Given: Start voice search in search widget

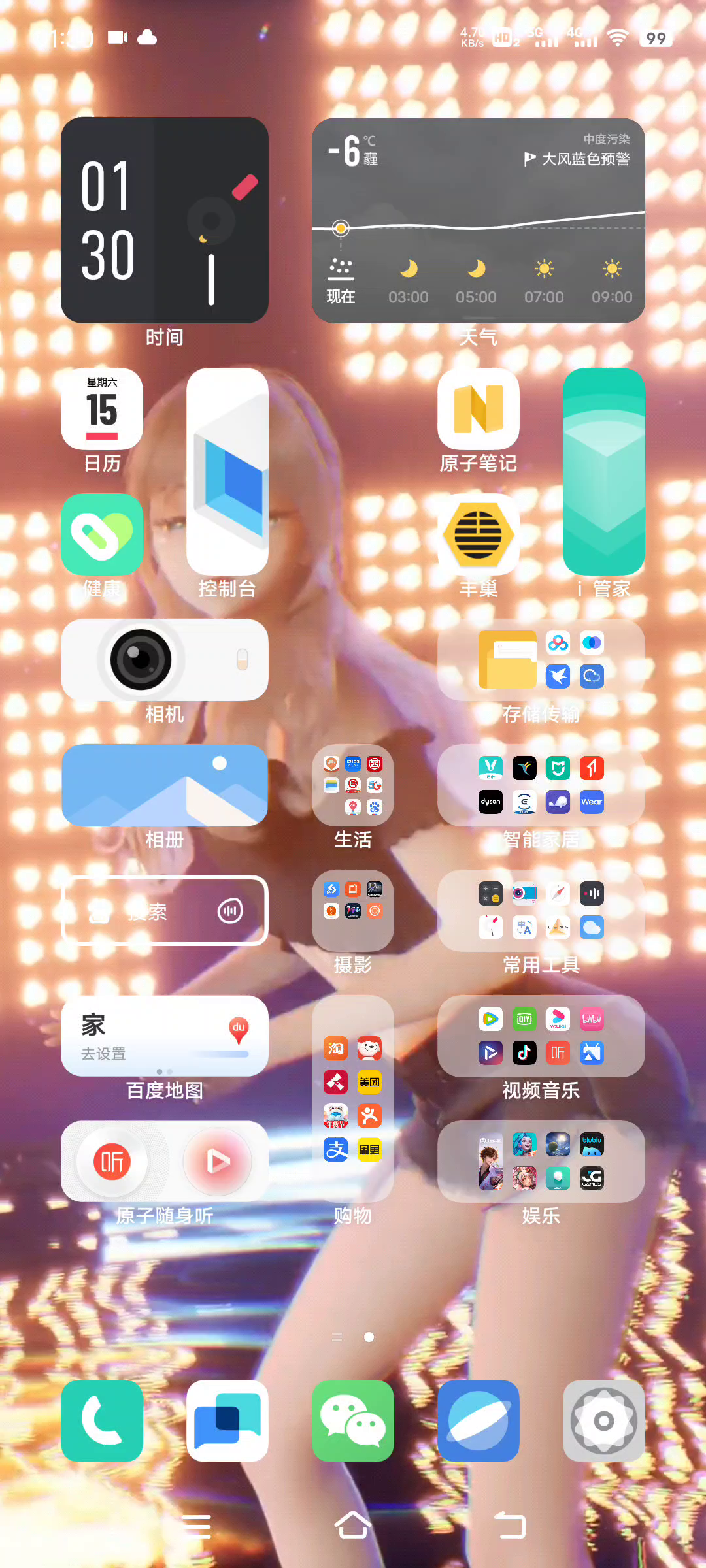Looking at the screenshot, I should pyautogui.click(x=230, y=911).
